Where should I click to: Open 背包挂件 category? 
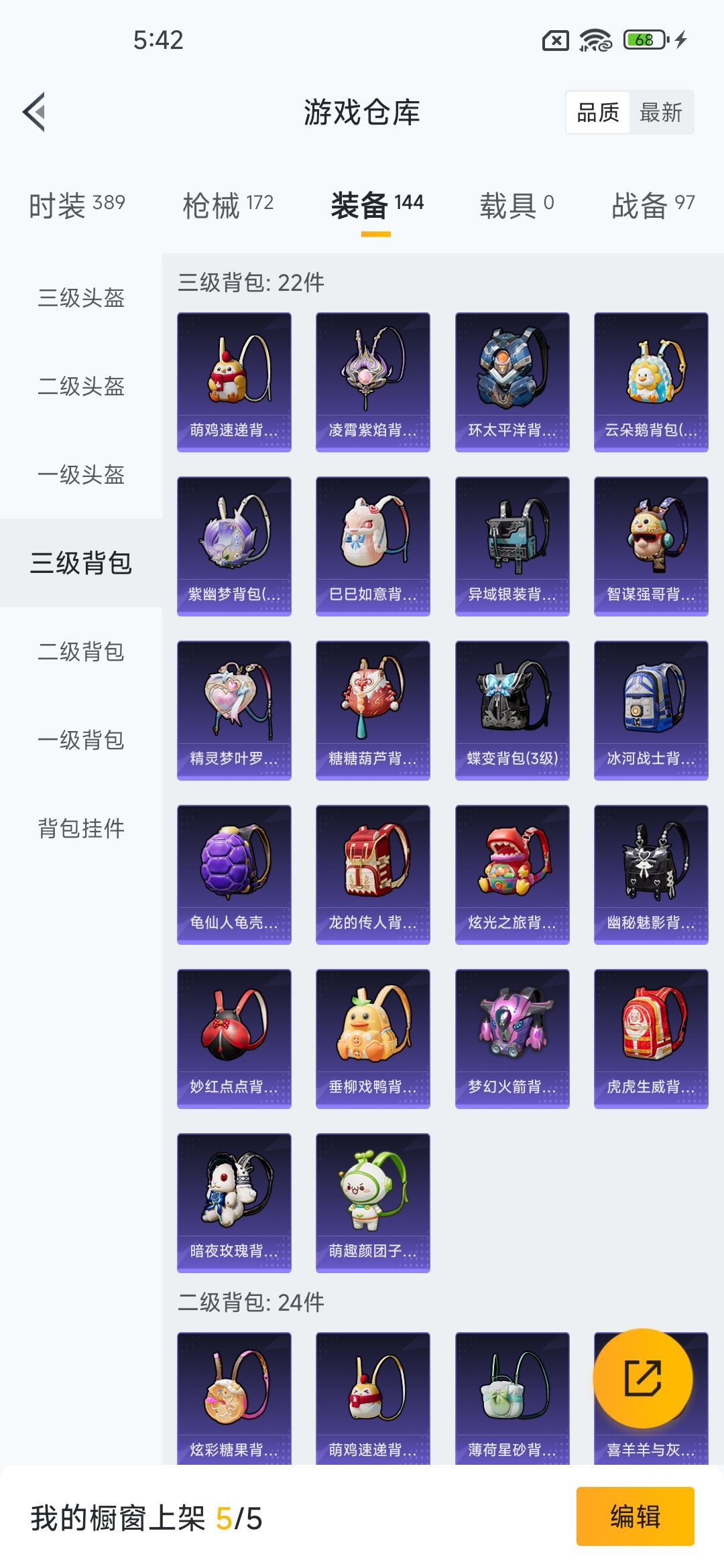81,828
